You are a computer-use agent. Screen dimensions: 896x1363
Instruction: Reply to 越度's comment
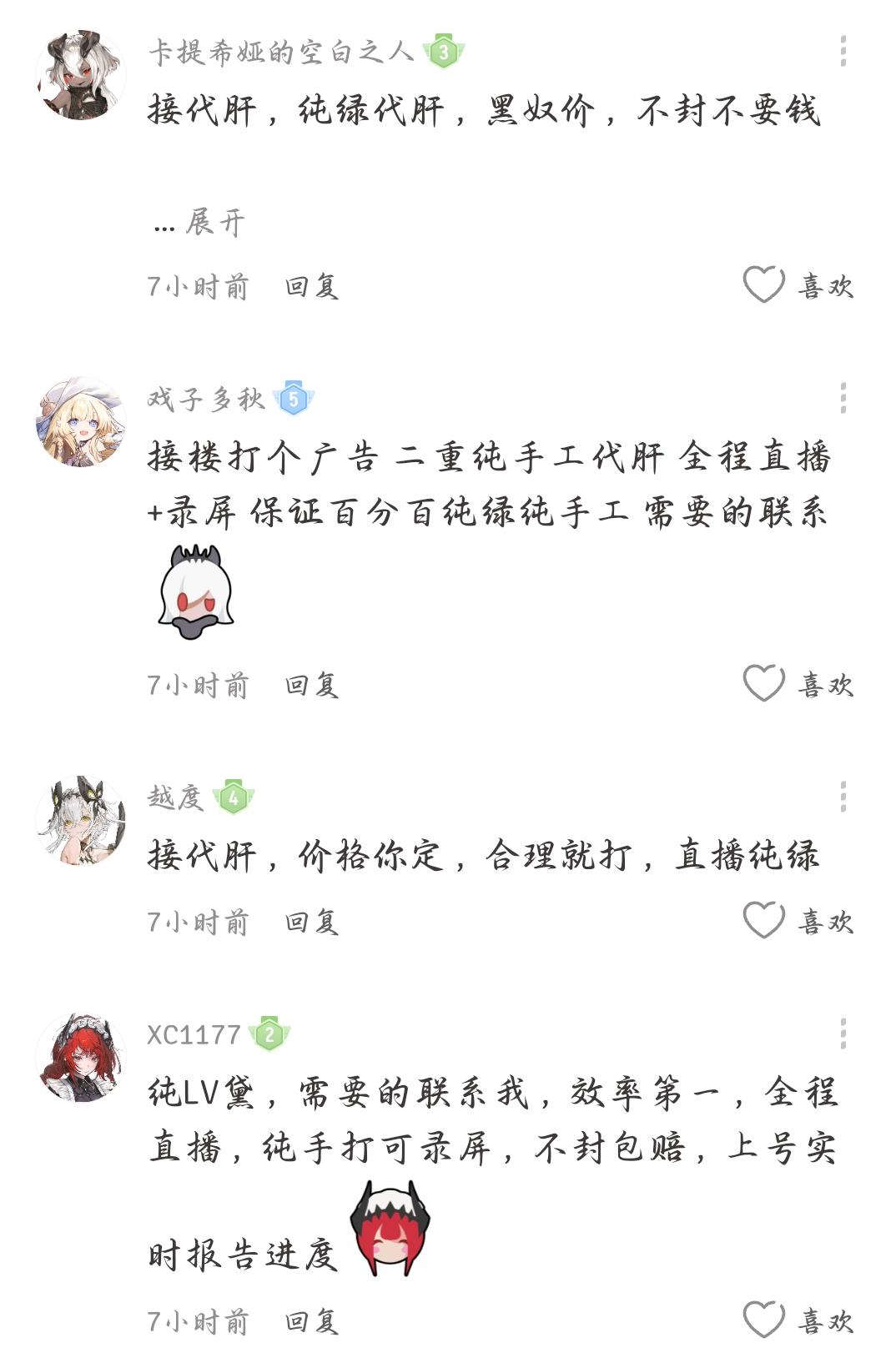click(311, 922)
